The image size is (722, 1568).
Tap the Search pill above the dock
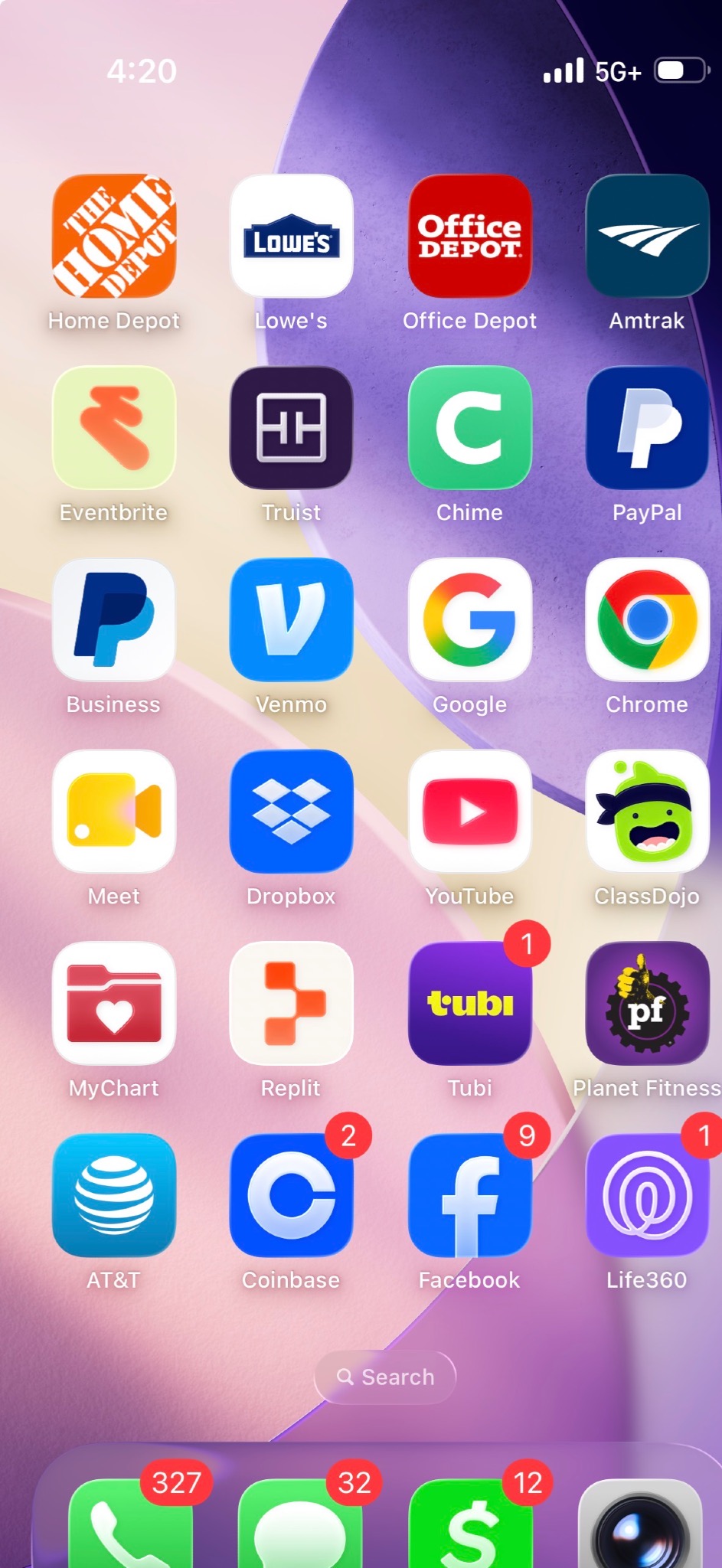coord(385,1377)
